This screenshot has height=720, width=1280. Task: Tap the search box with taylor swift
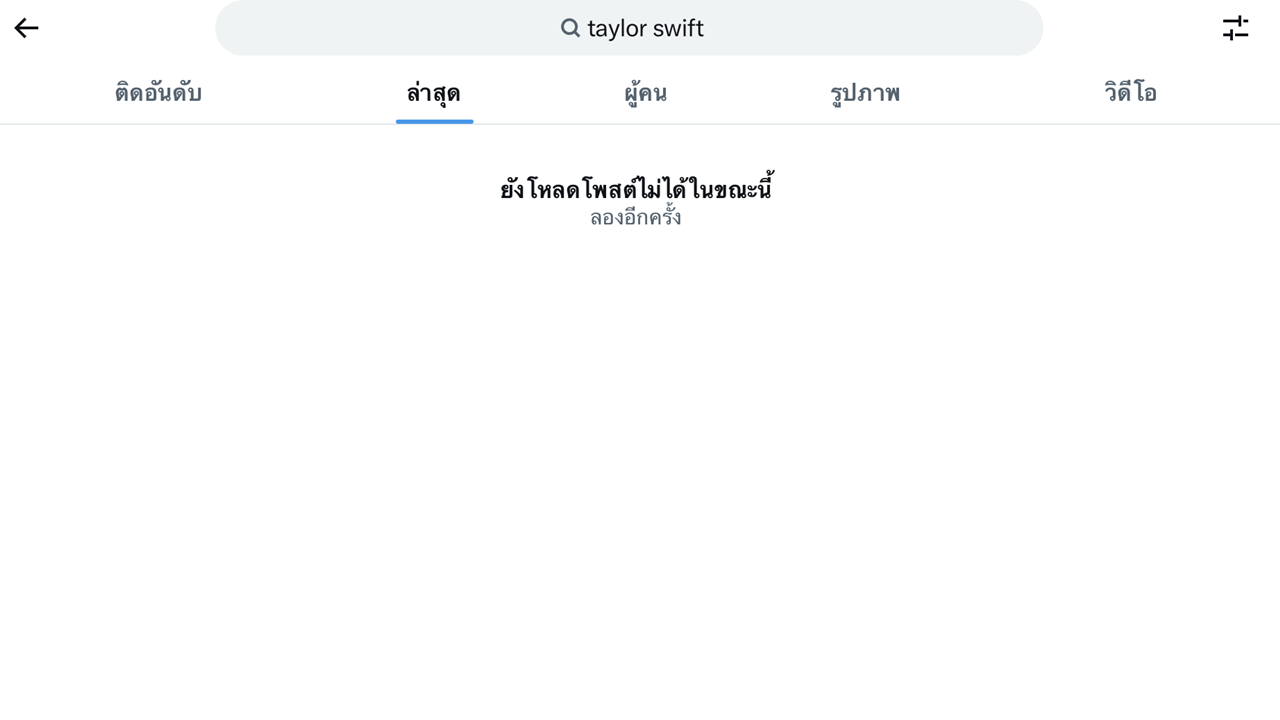pyautogui.click(x=629, y=28)
